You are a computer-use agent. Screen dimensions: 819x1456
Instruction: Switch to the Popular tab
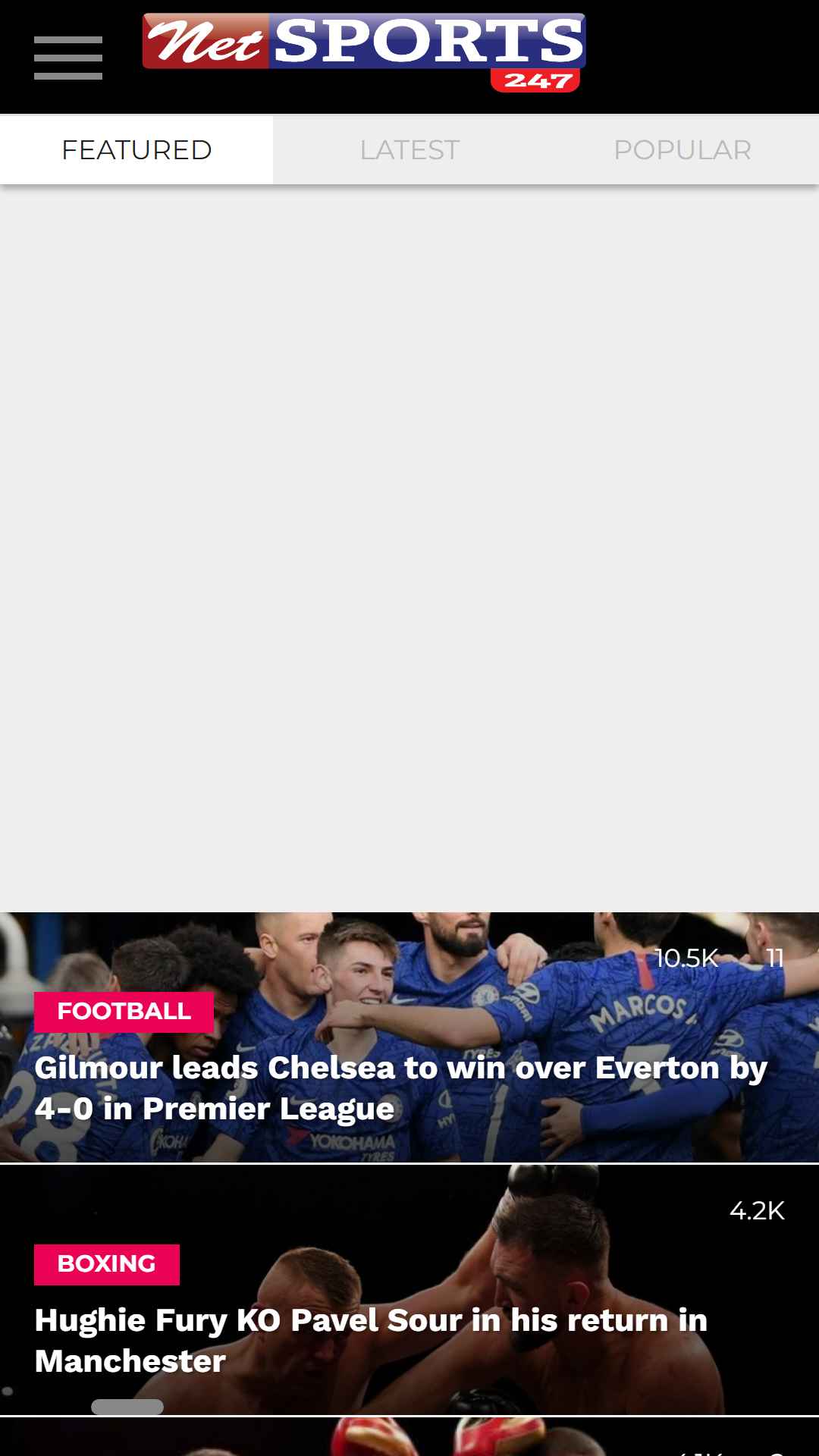coord(682,149)
